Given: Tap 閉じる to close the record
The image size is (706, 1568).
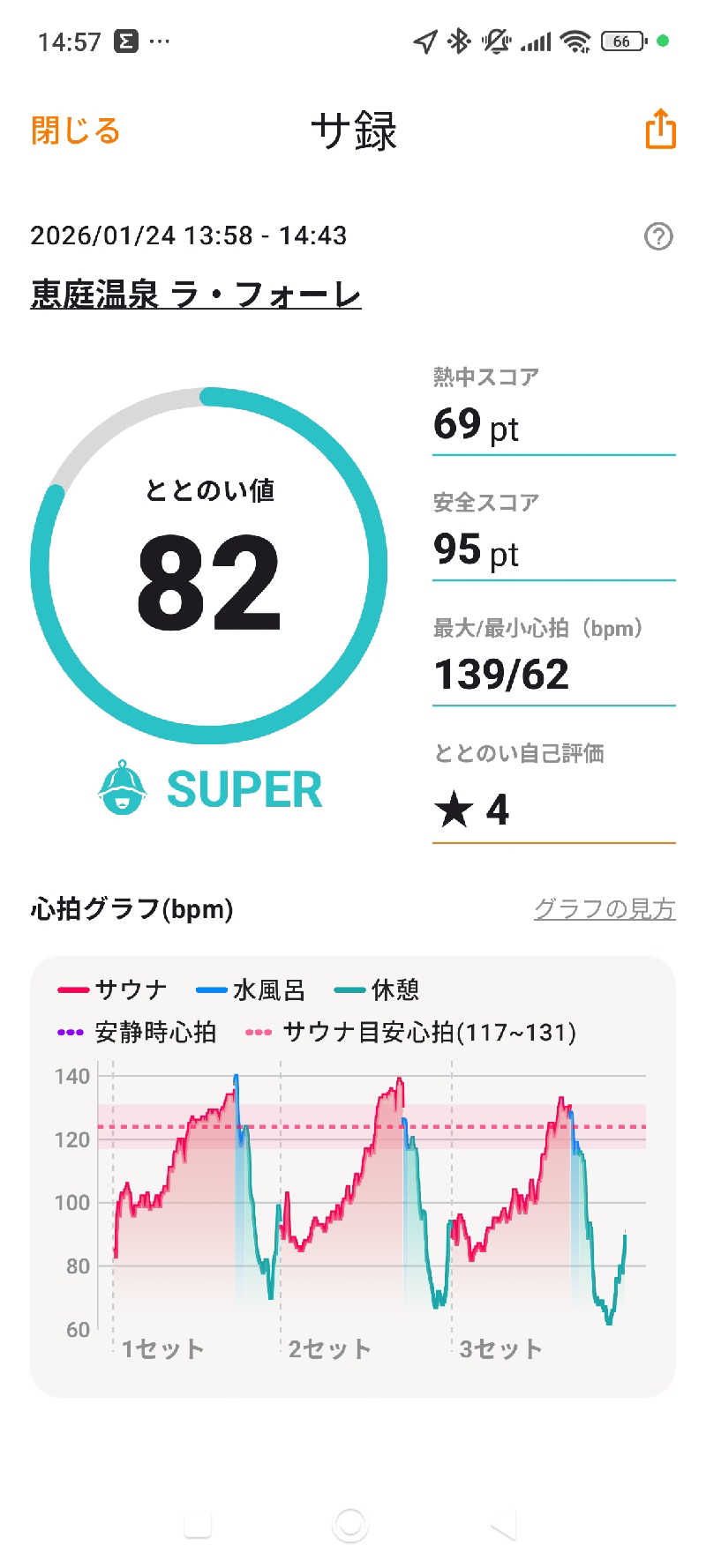Looking at the screenshot, I should coord(75,131).
